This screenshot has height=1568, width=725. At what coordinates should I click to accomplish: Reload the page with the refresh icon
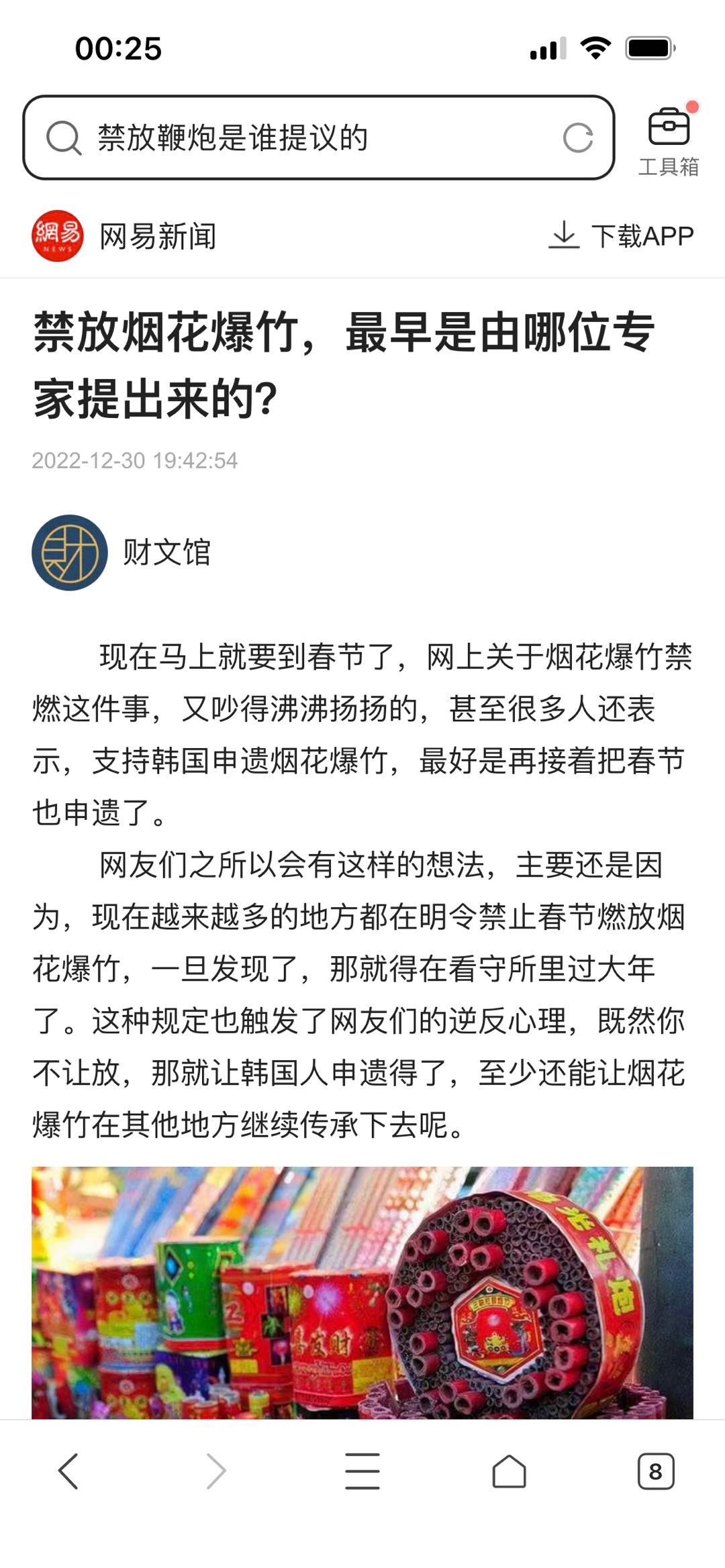(578, 138)
